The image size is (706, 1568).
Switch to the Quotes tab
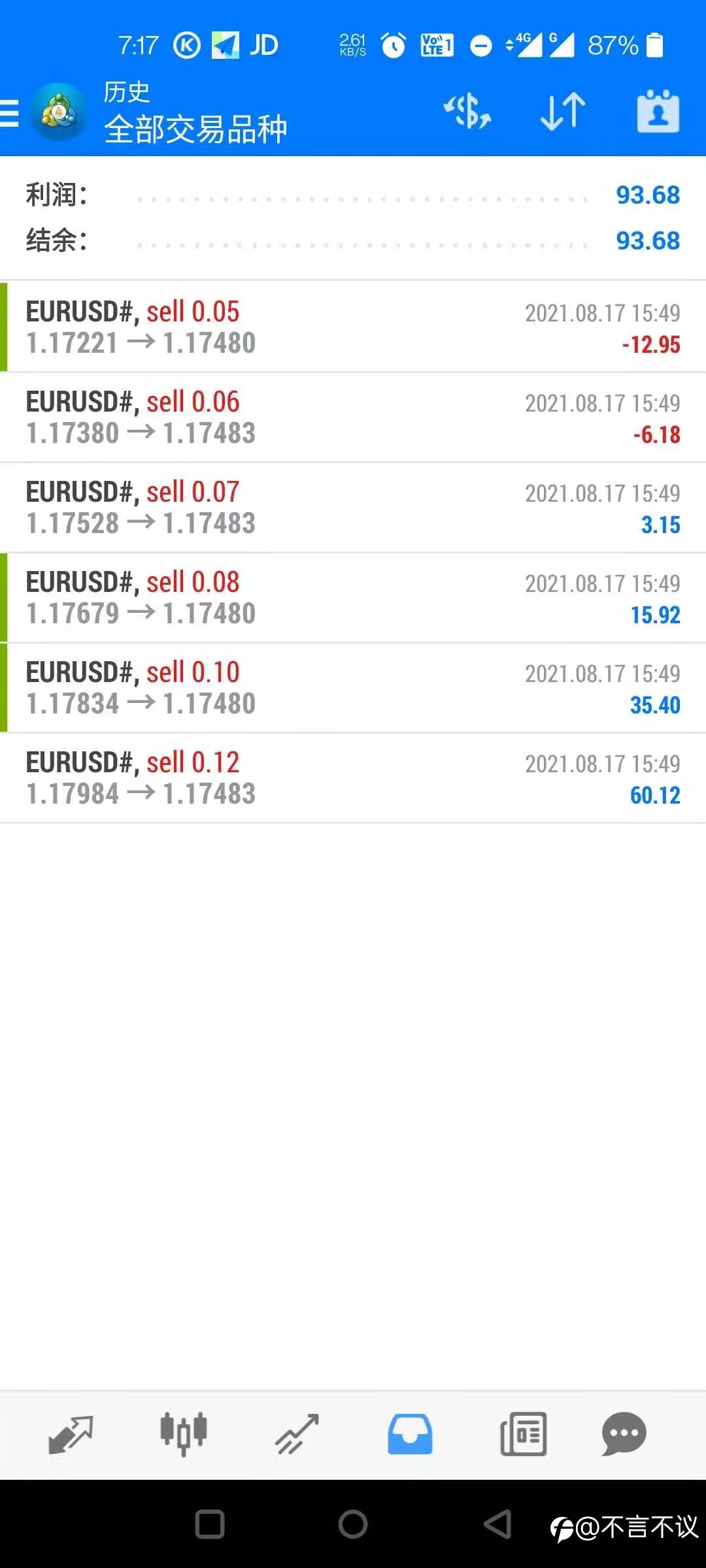click(71, 1435)
